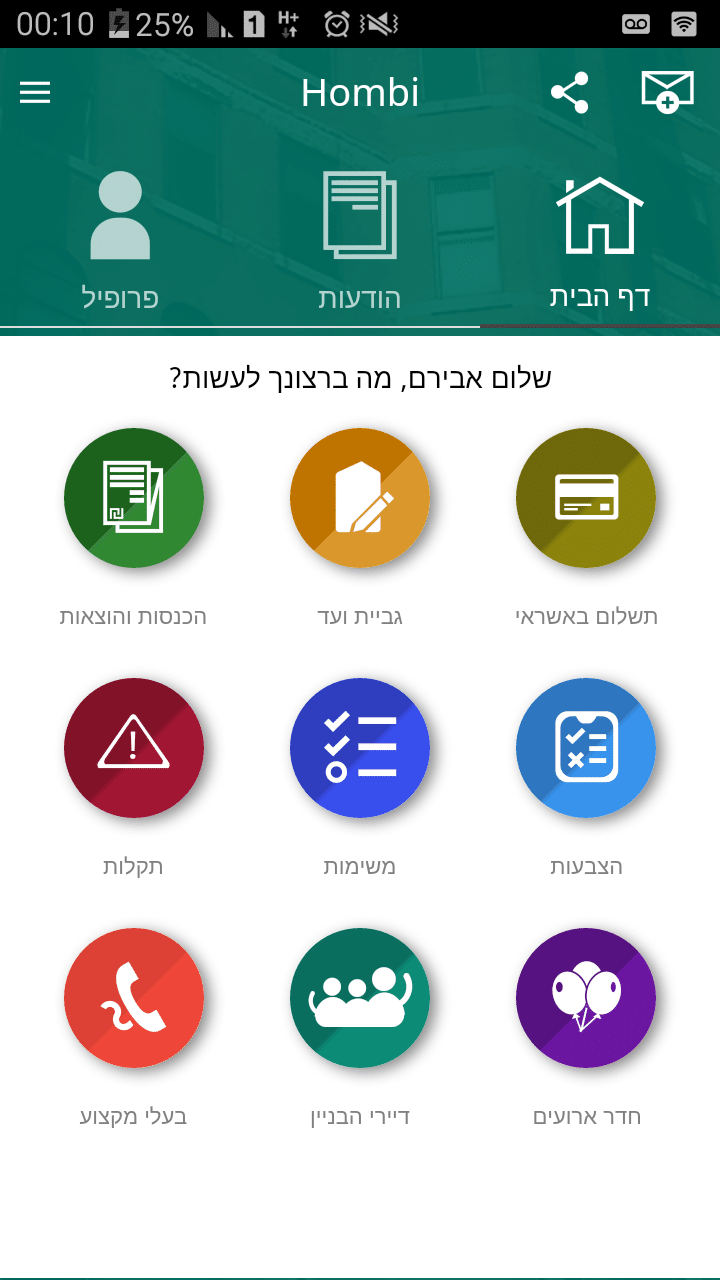
Task: Open חדר ארועים event room
Action: (586, 998)
